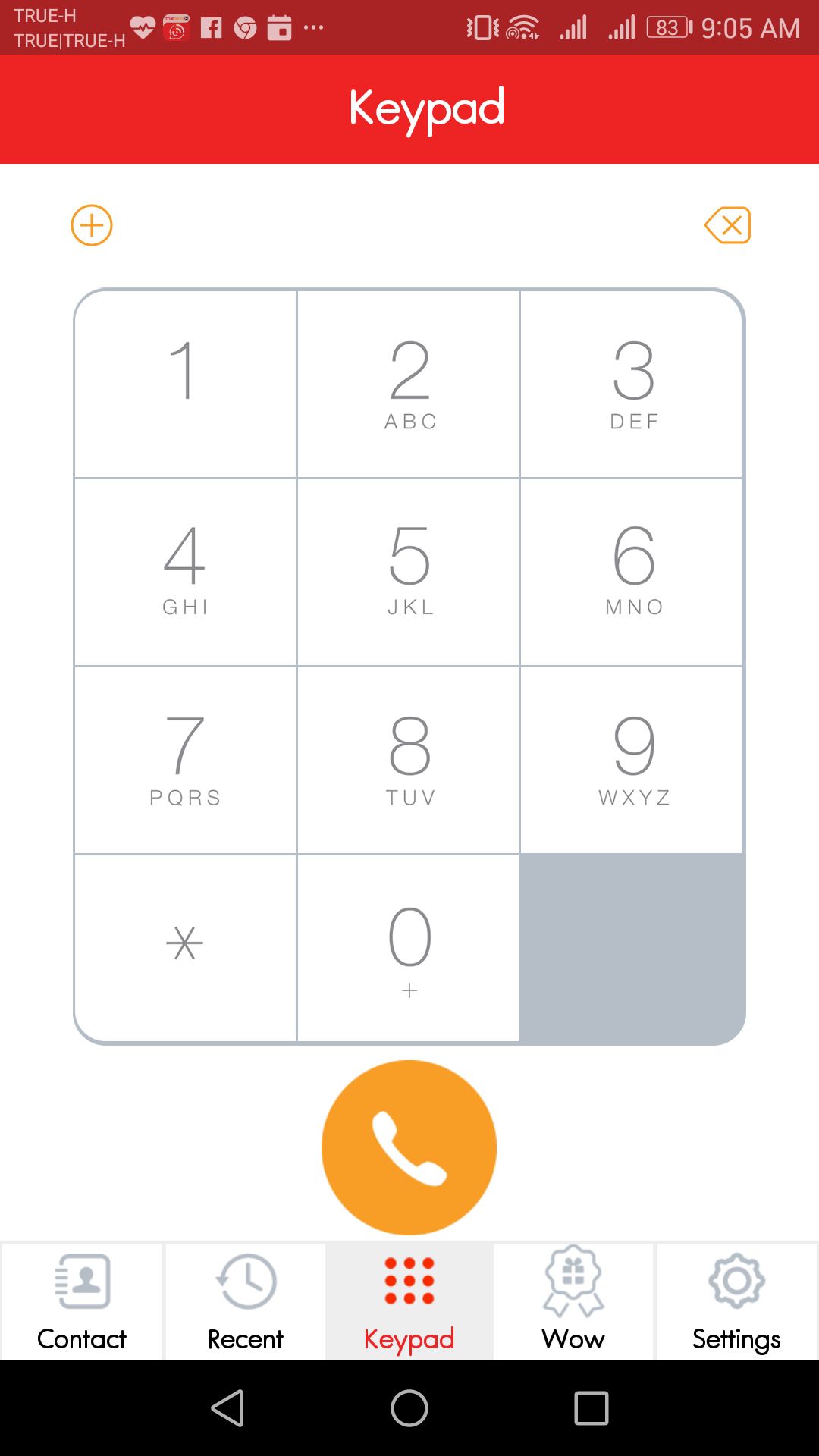Enter digit 9 WXYZ
This screenshot has height=1456, width=819.
(632, 761)
